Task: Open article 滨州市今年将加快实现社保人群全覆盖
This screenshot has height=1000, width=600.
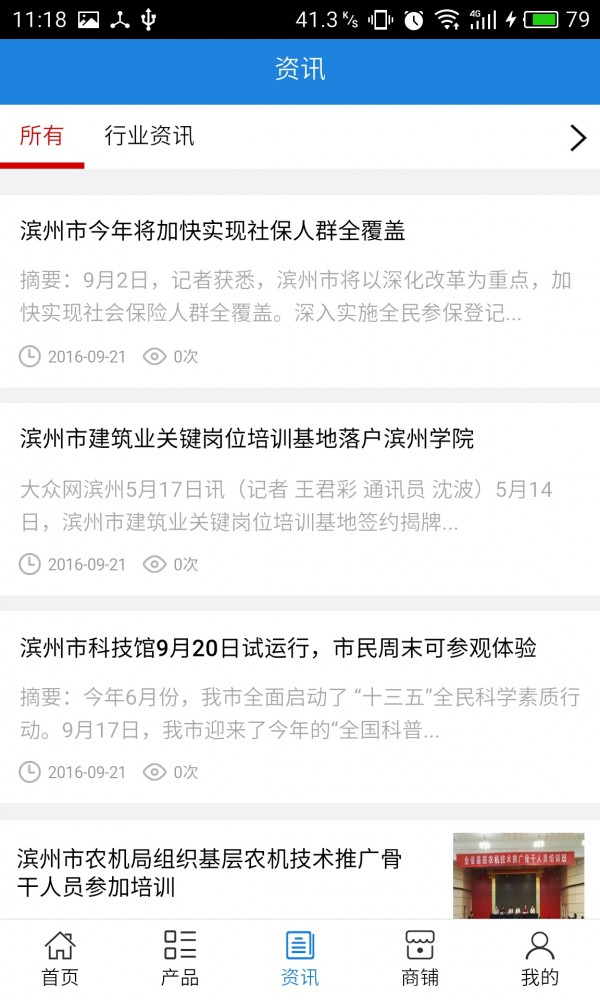Action: [x=212, y=231]
